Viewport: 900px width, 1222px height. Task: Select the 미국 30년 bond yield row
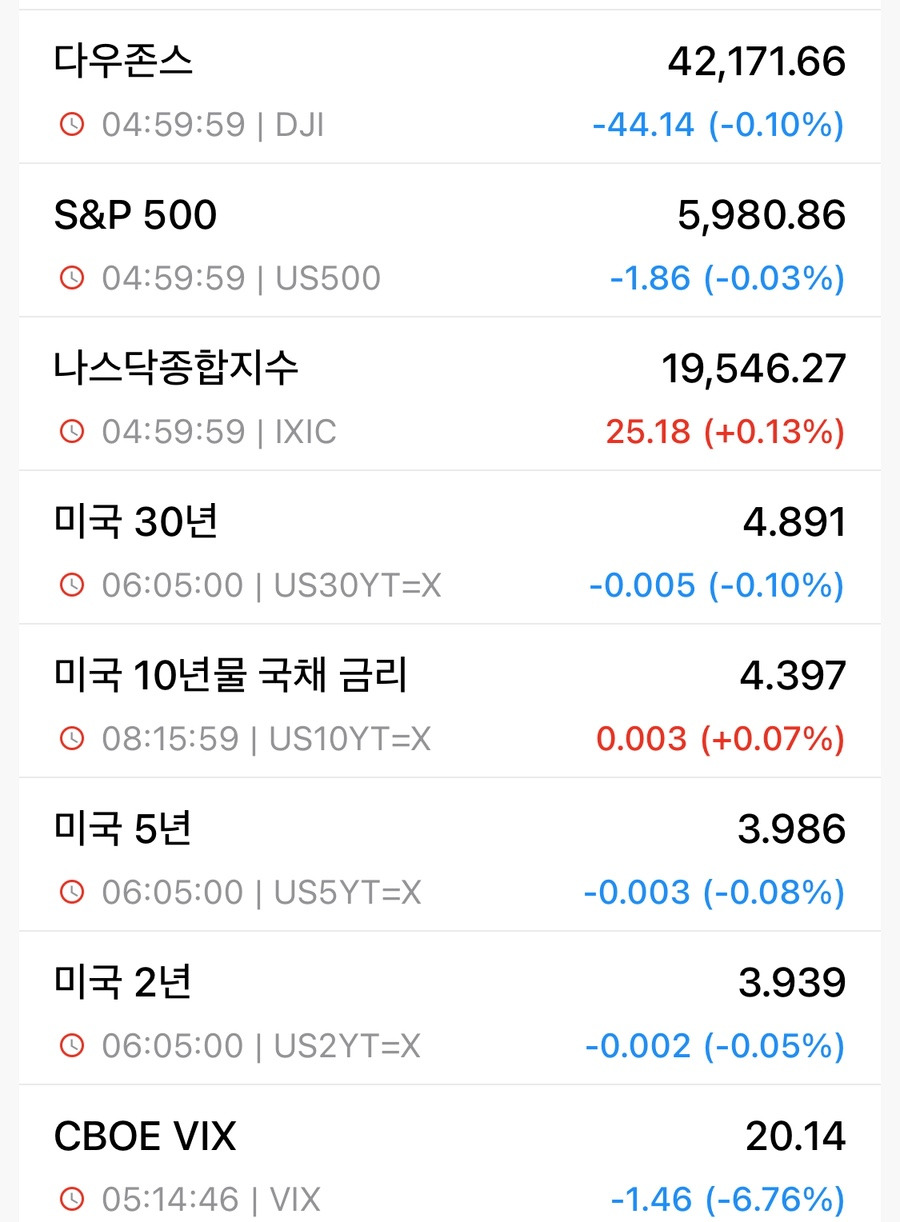[x=449, y=547]
